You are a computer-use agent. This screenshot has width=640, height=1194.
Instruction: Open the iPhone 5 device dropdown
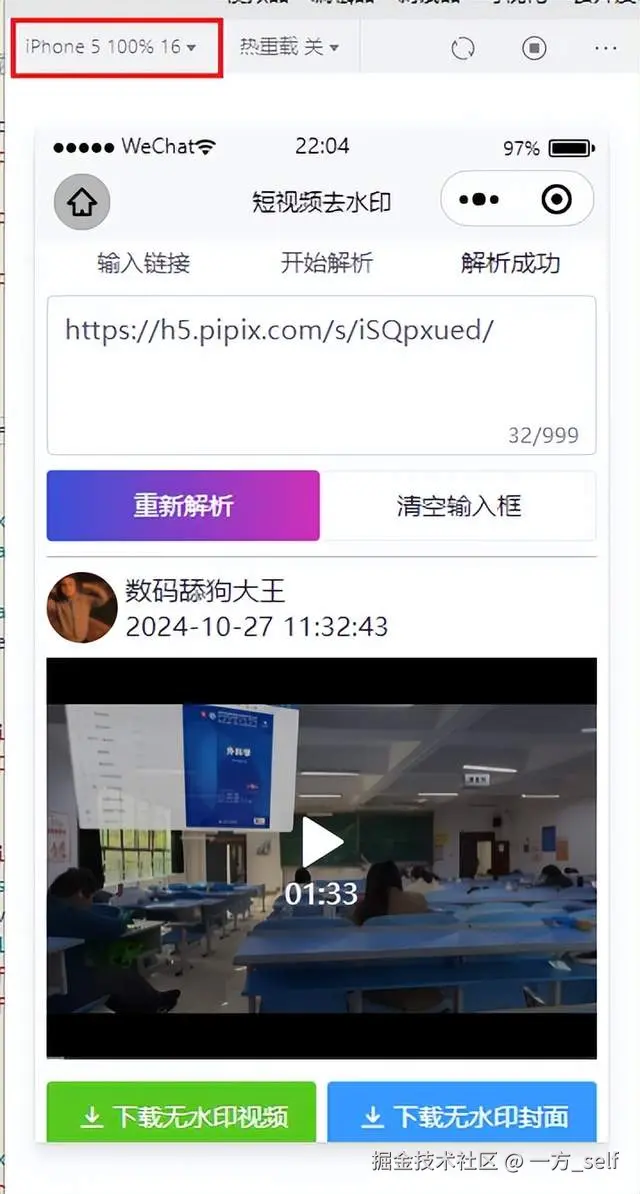tap(111, 46)
